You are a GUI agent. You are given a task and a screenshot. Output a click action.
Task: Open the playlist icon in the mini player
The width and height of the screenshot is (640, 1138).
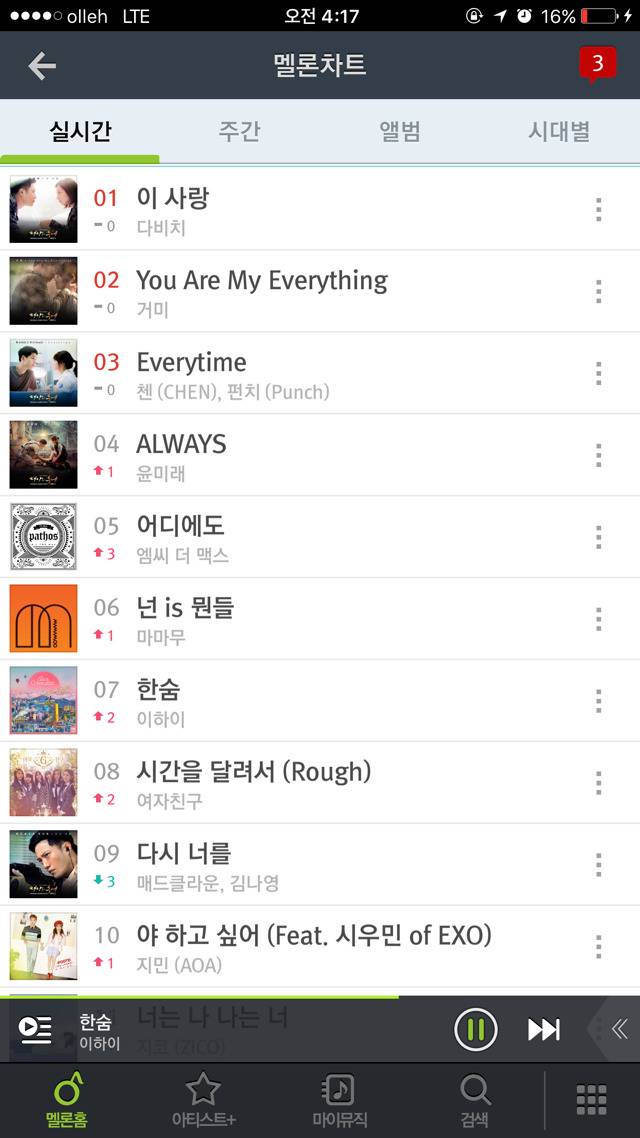point(36,1029)
